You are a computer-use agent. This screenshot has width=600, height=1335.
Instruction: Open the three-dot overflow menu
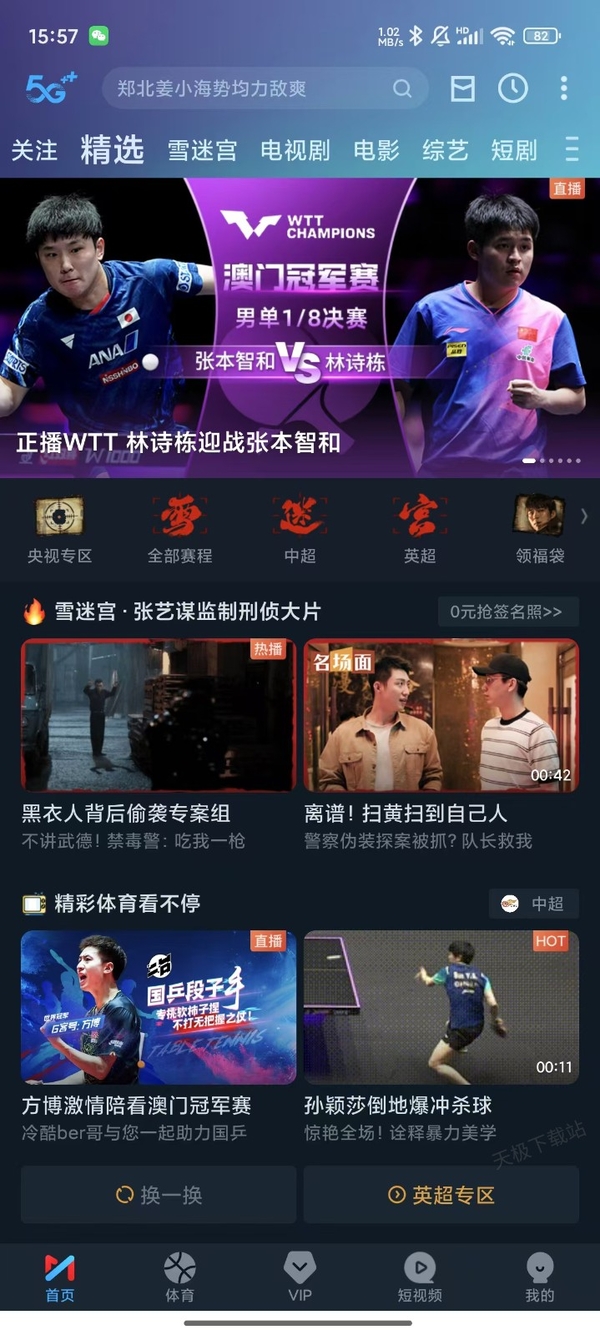tap(564, 89)
